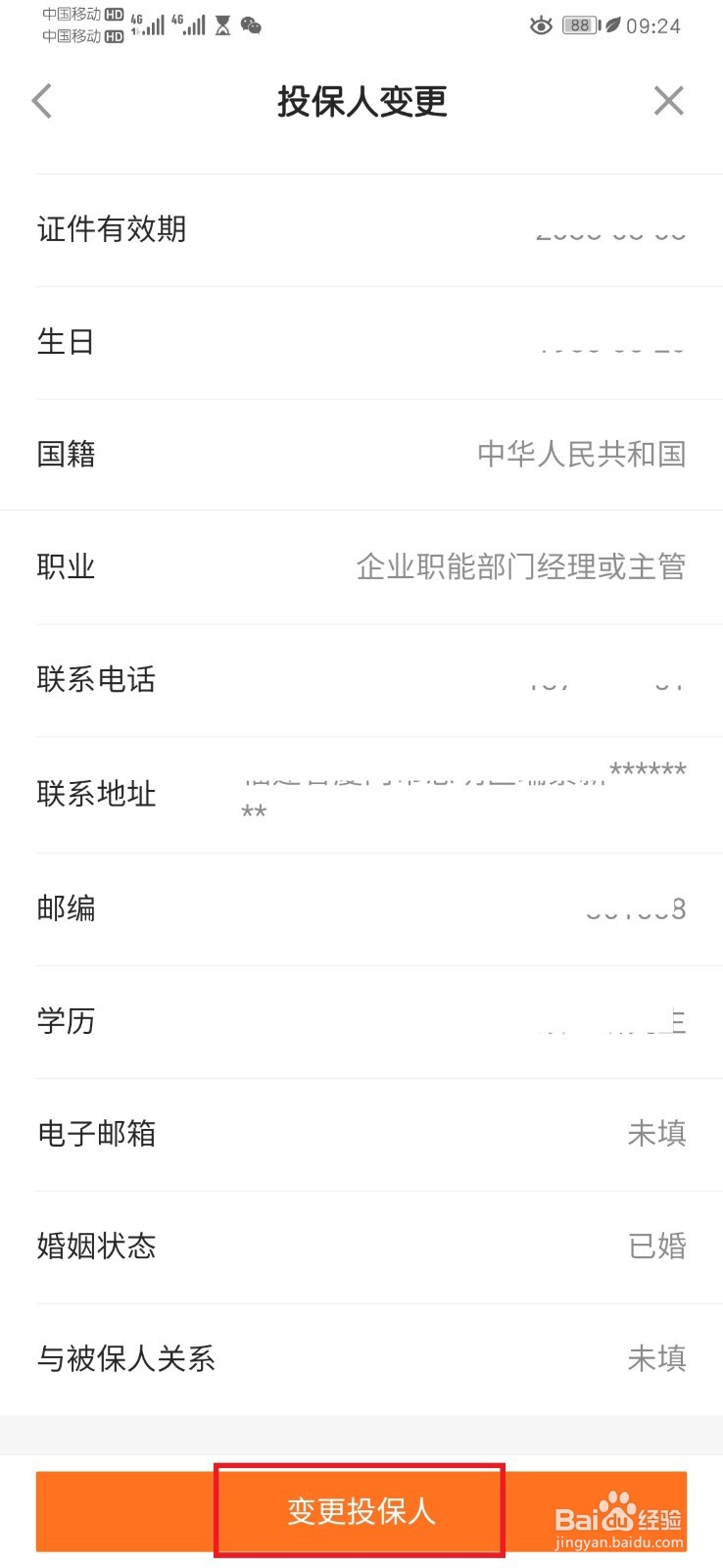The width and height of the screenshot is (723, 1568).
Task: Select the 投保人变更 page title
Action: coord(361,101)
